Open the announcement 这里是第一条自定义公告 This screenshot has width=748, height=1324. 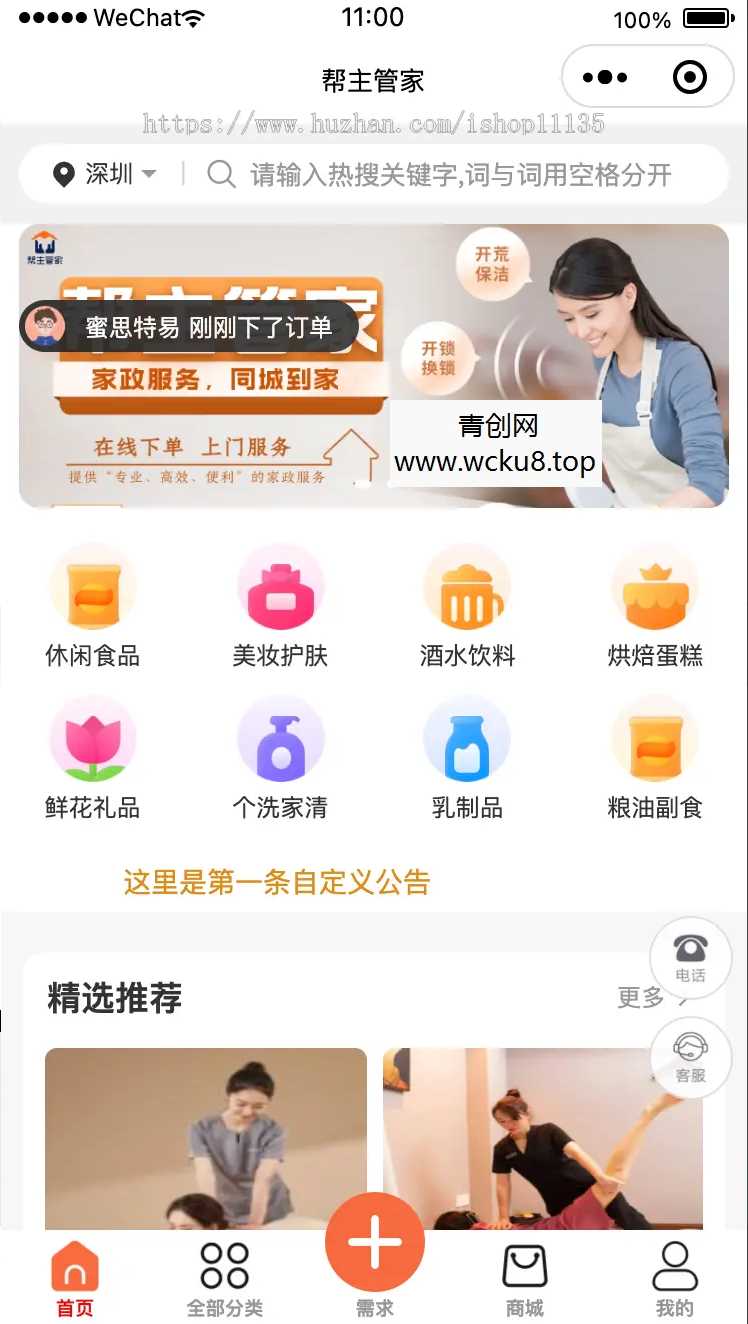click(276, 882)
